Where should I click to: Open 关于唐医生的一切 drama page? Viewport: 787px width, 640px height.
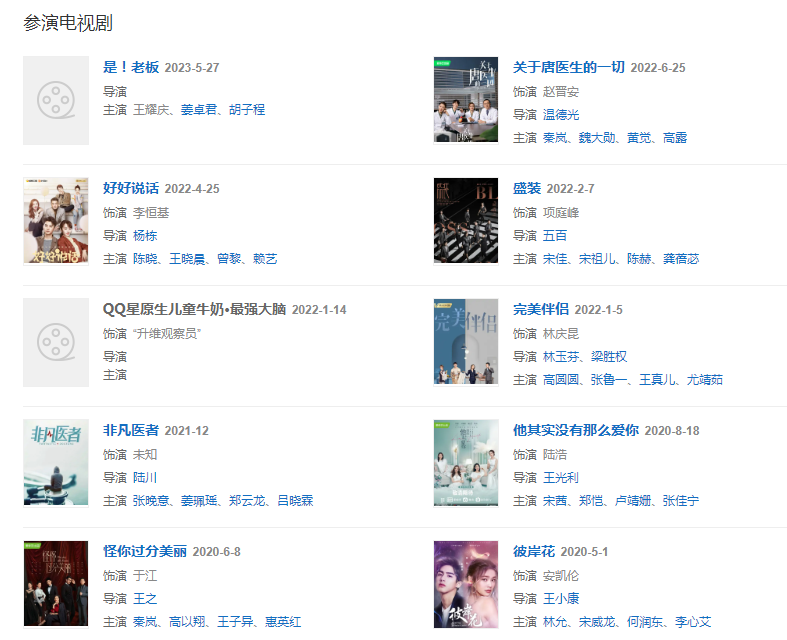point(568,67)
